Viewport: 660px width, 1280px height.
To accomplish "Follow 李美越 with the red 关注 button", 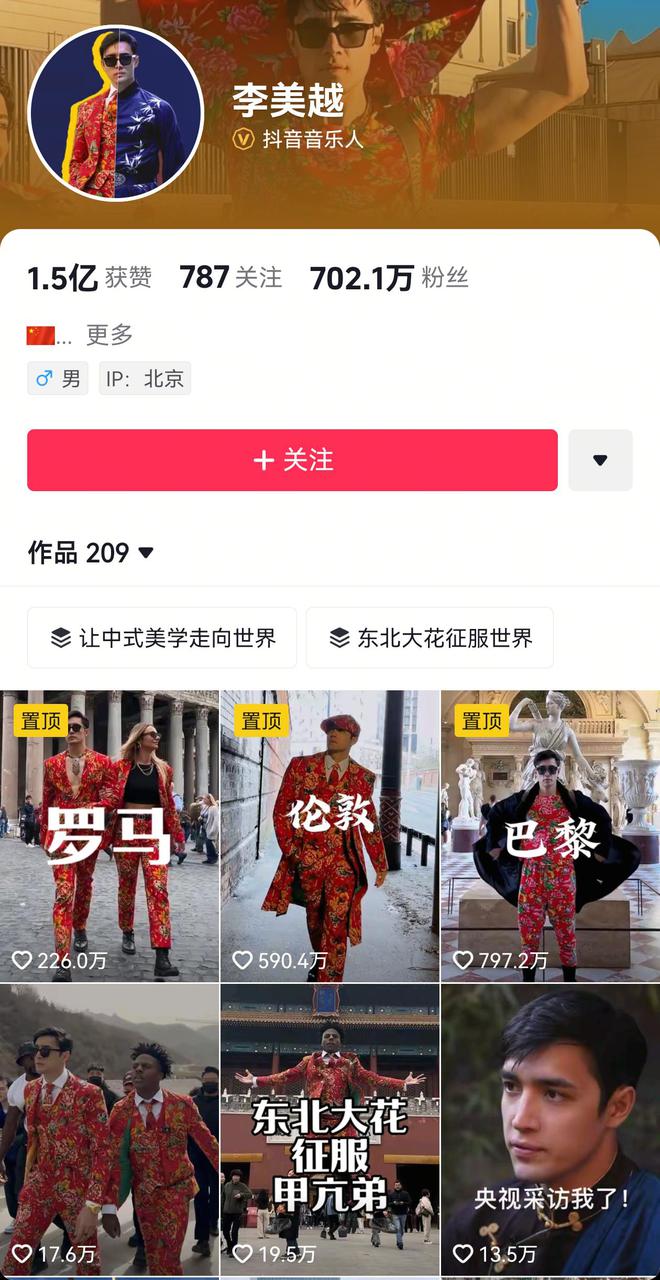I will (x=292, y=460).
